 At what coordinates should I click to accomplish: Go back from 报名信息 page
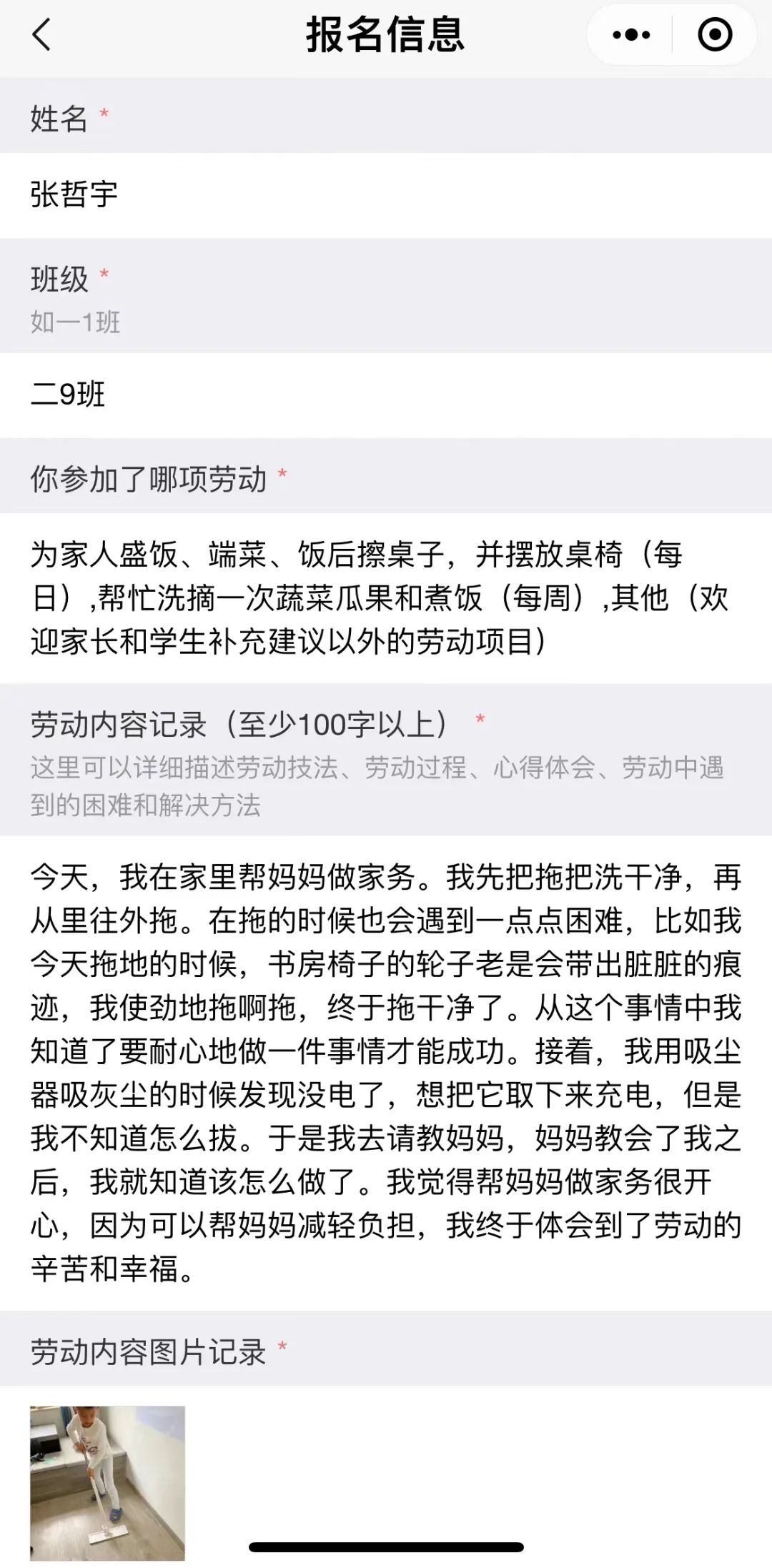(x=41, y=34)
